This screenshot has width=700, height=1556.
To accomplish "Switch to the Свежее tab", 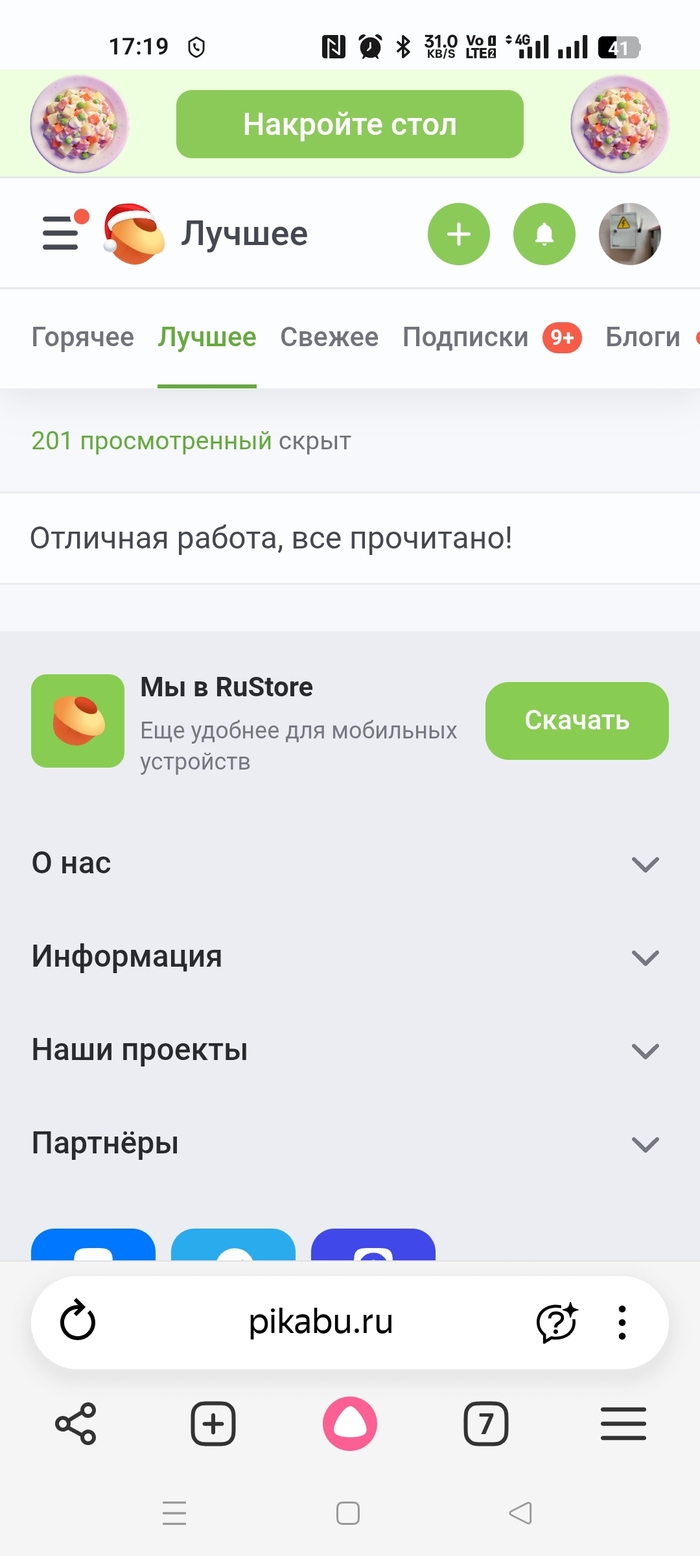I will (329, 338).
